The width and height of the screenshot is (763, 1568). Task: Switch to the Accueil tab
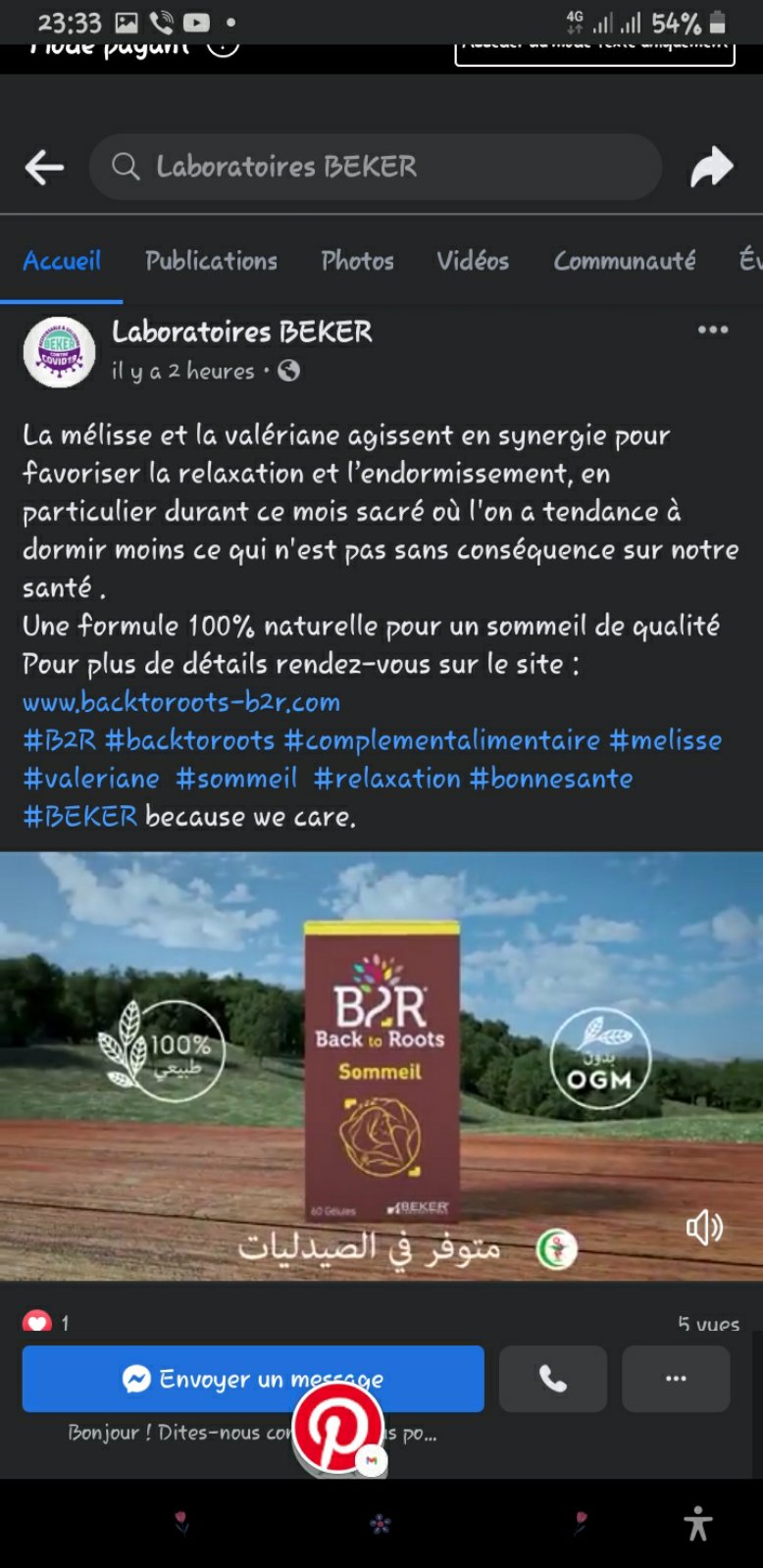click(62, 261)
